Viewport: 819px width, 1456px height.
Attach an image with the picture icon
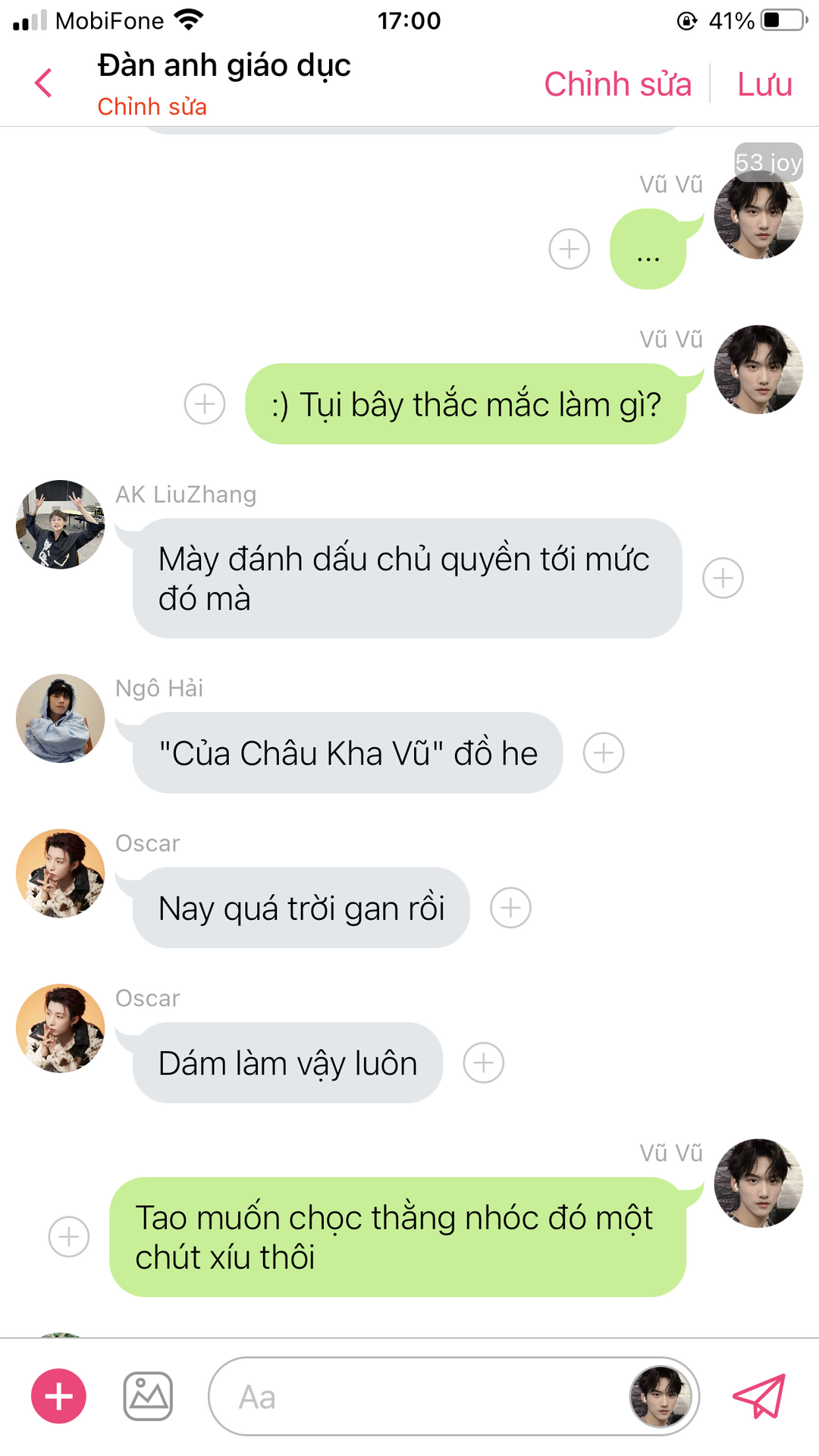coord(148,1396)
